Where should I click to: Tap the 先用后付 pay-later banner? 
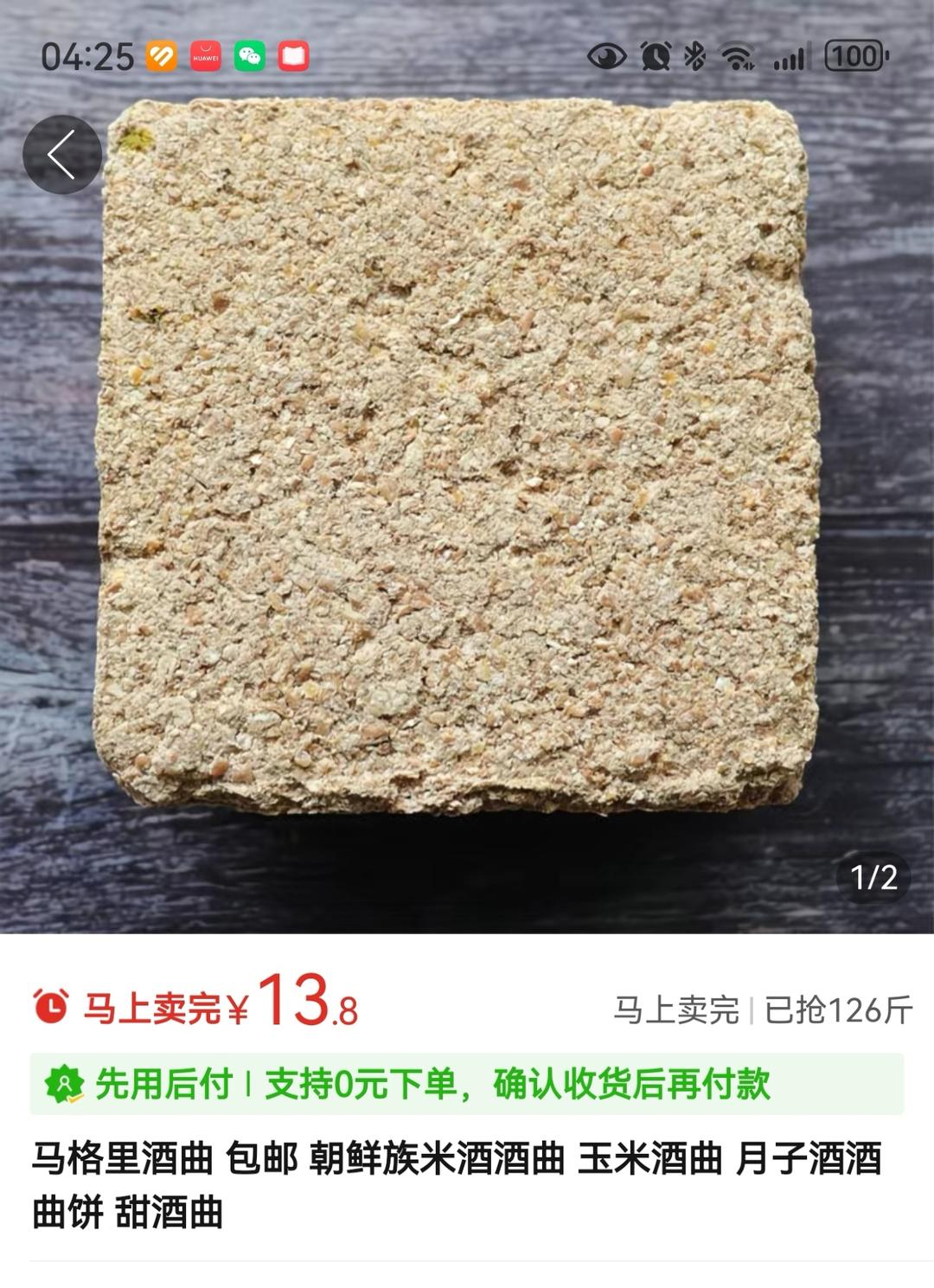[x=467, y=1084]
